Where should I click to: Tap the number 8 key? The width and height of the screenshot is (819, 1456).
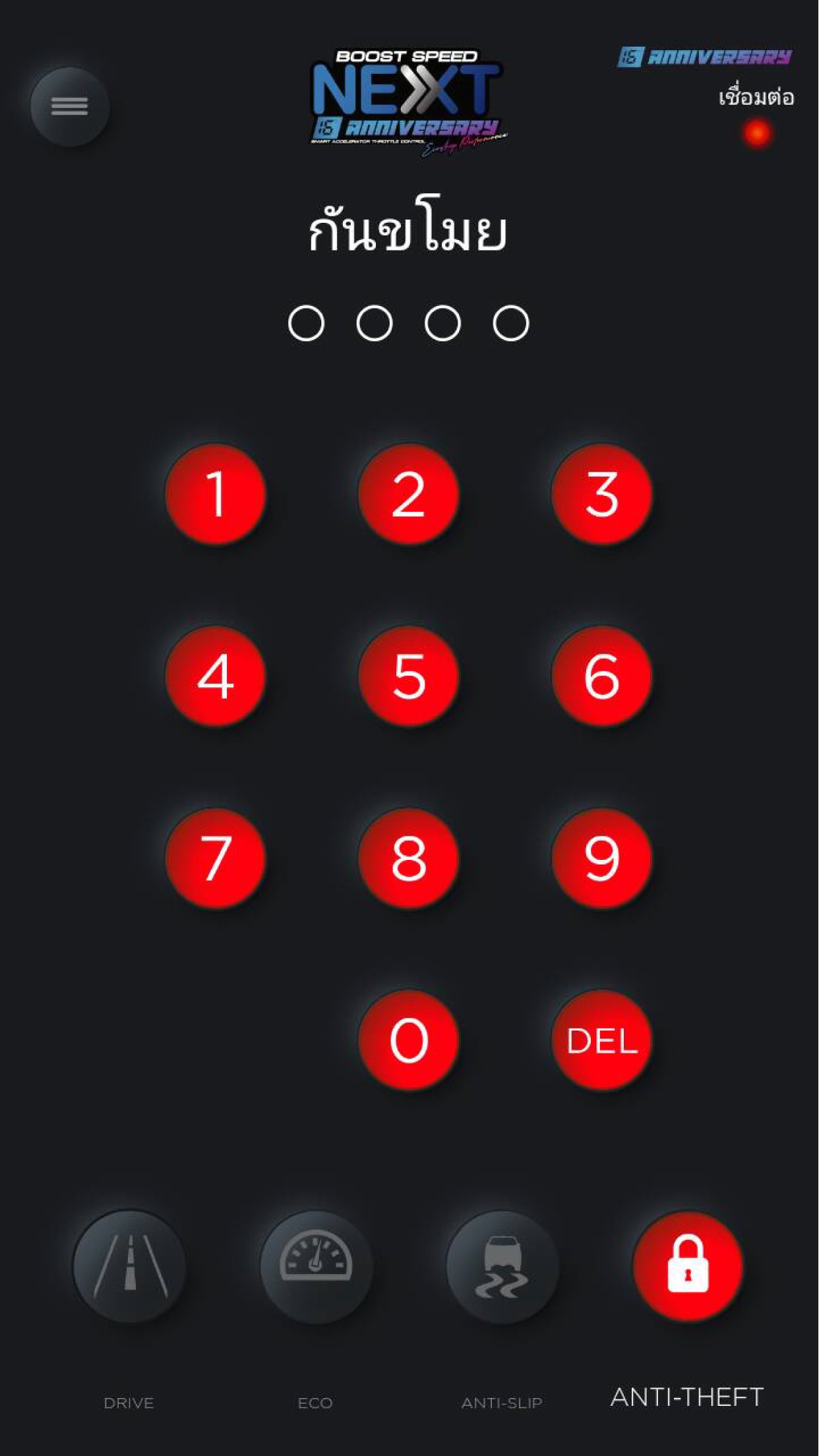[409, 858]
